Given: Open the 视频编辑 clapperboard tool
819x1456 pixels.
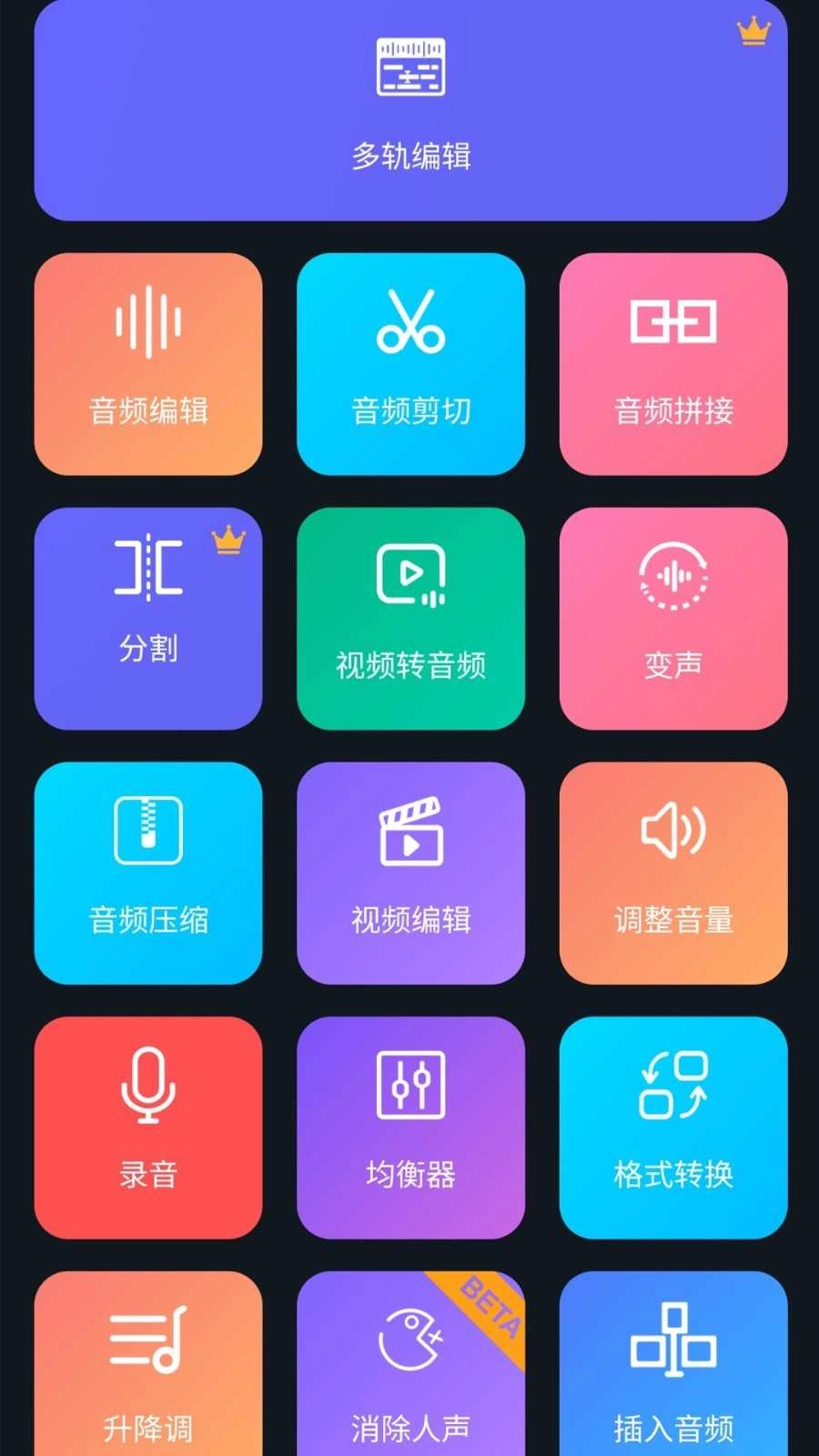Looking at the screenshot, I should point(410,874).
